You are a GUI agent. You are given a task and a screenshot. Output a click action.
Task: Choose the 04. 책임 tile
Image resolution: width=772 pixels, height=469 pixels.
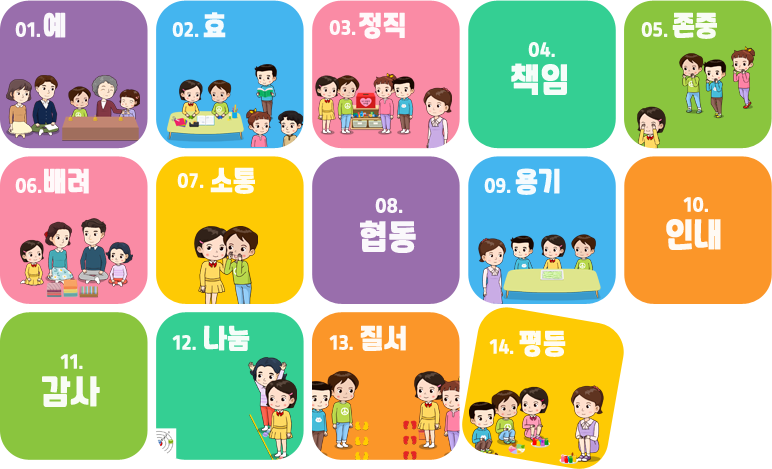[x=542, y=75]
